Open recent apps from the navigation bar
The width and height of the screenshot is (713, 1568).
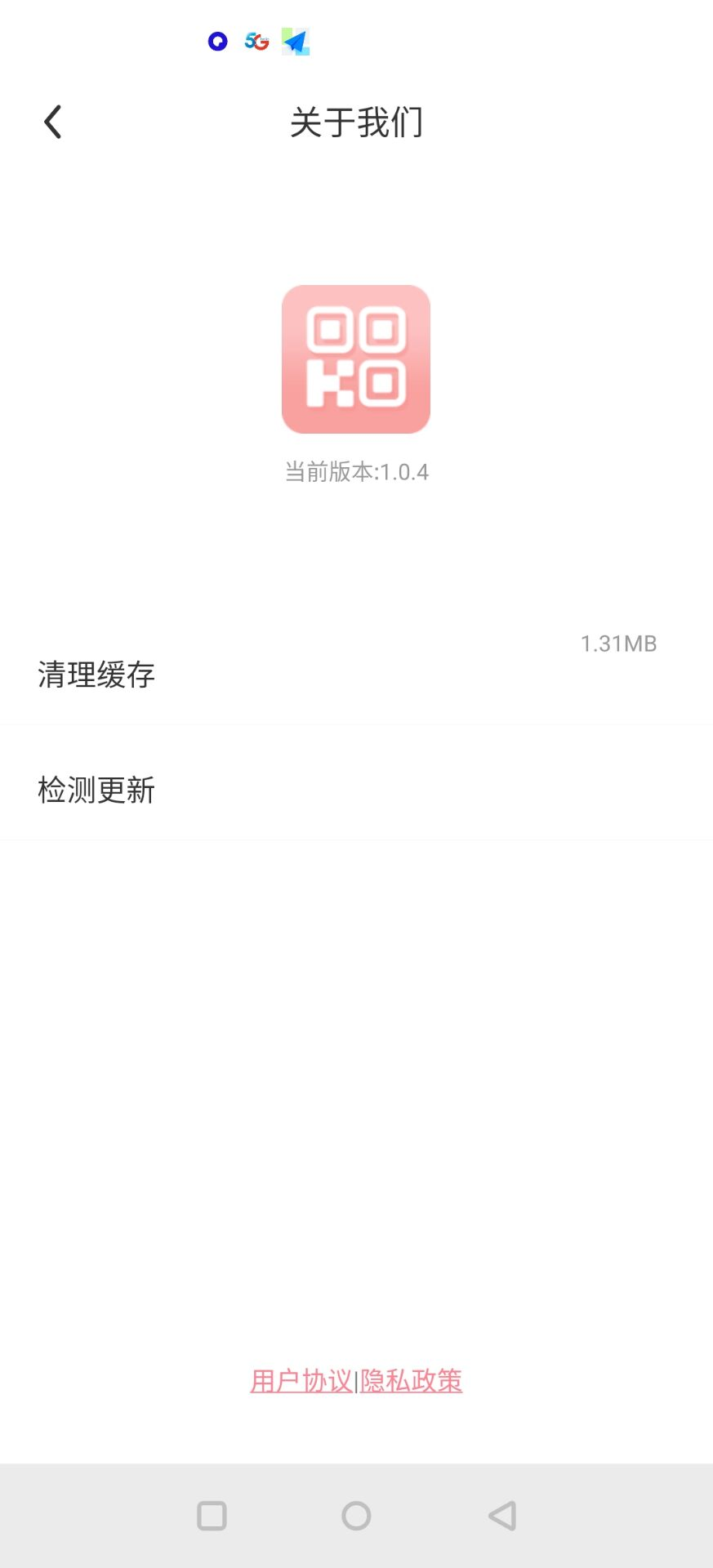pos(212,1516)
